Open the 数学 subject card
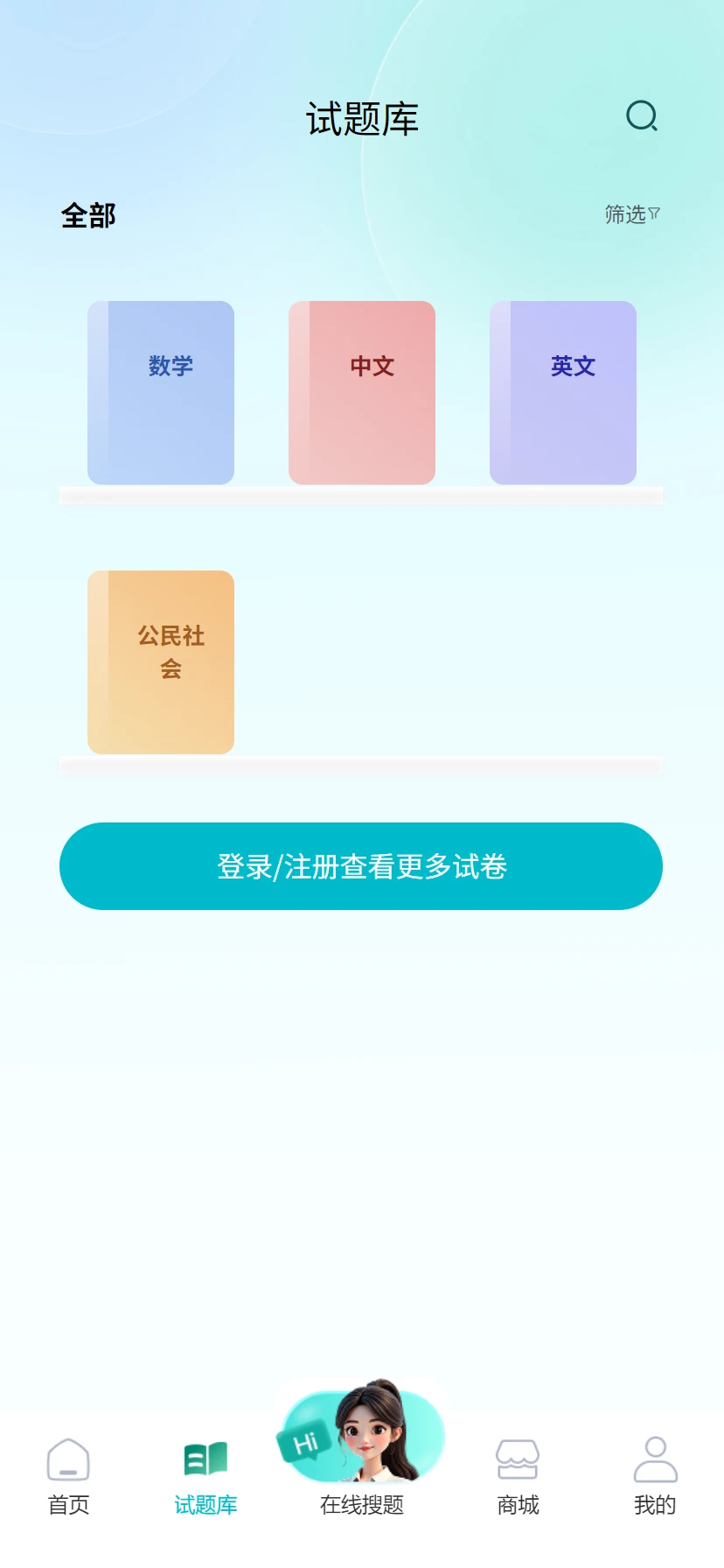The height and width of the screenshot is (1568, 724). [x=161, y=394]
